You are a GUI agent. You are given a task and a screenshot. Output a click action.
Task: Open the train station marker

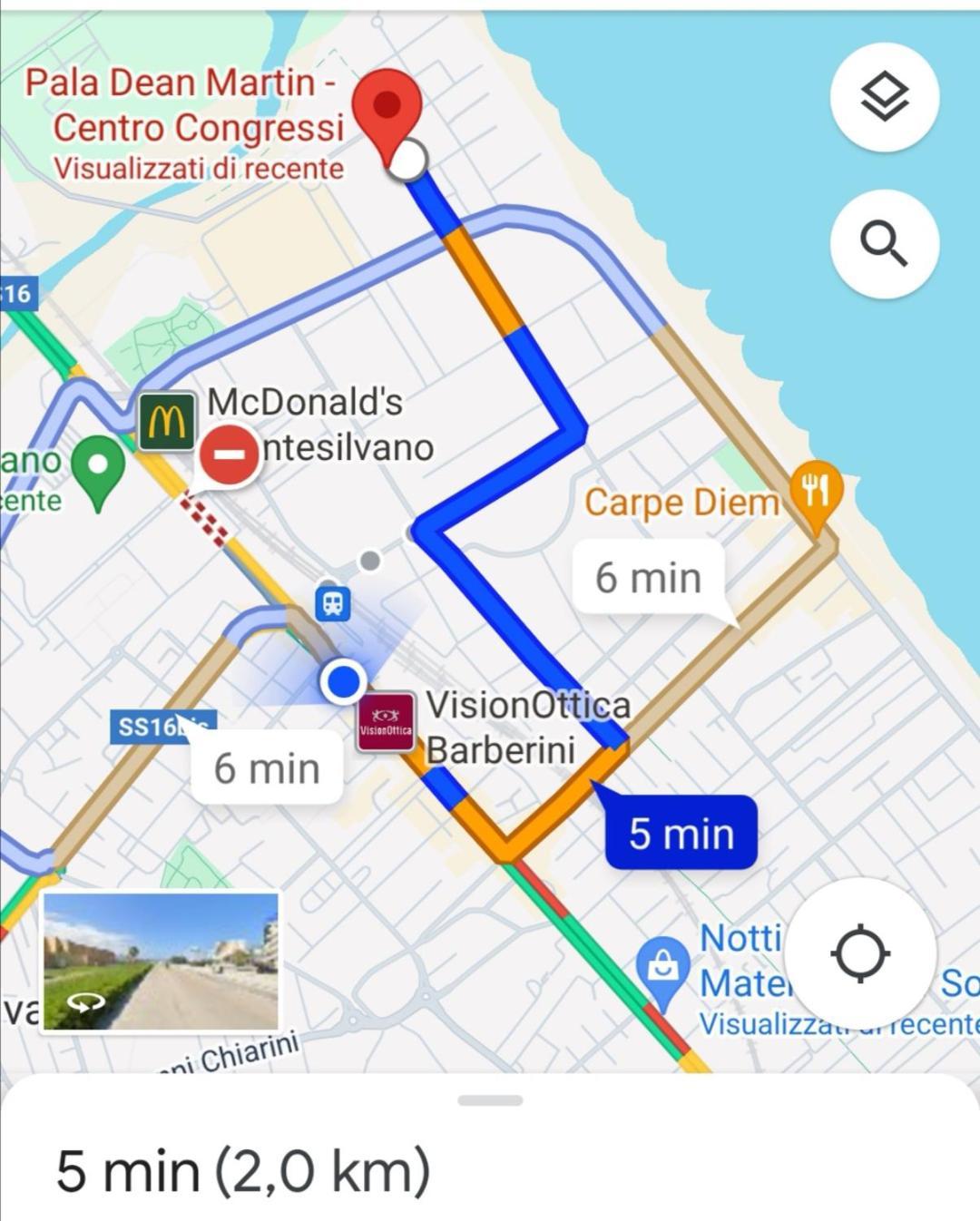(333, 602)
